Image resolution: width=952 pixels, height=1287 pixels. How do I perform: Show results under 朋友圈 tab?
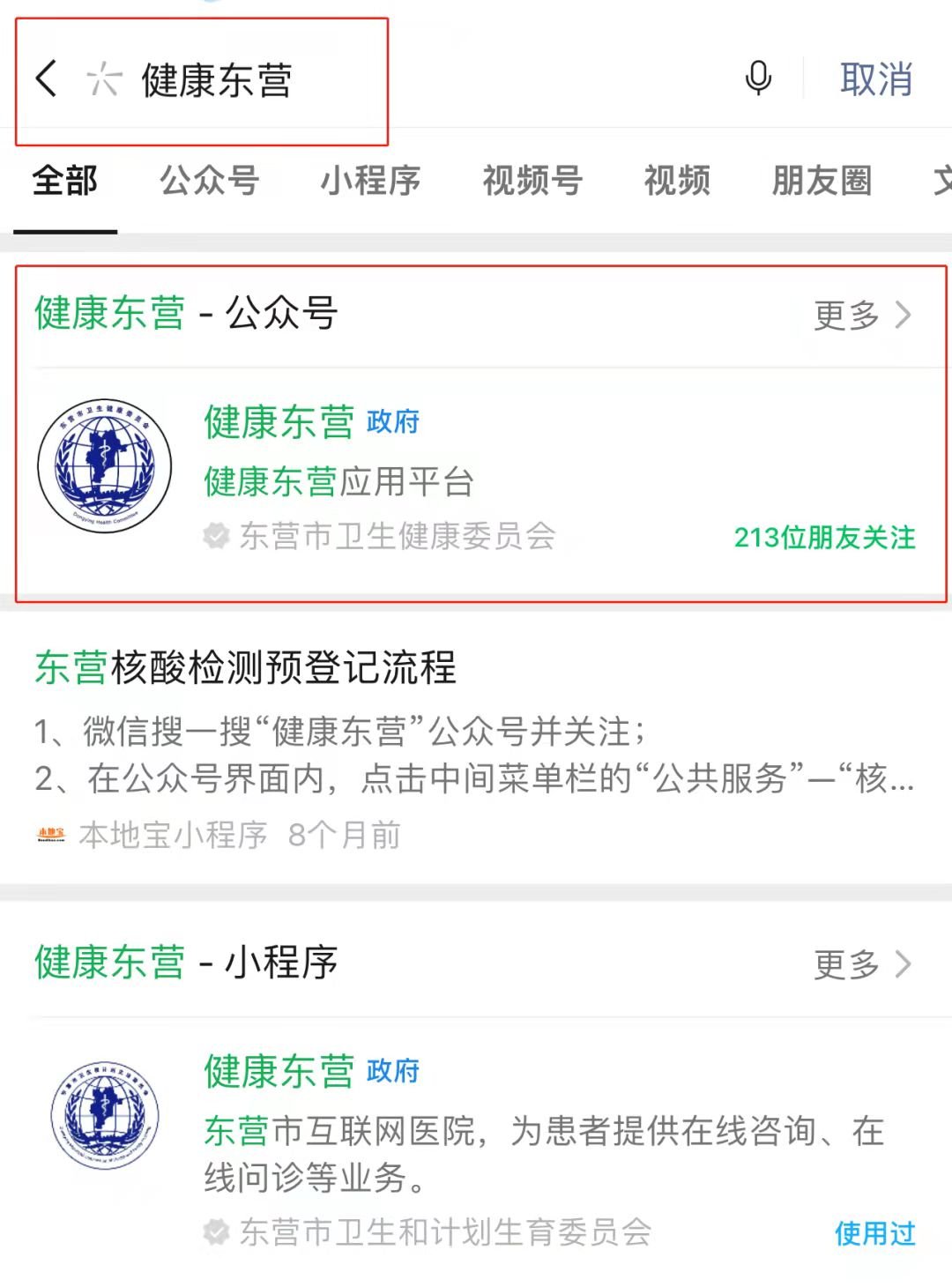click(822, 181)
